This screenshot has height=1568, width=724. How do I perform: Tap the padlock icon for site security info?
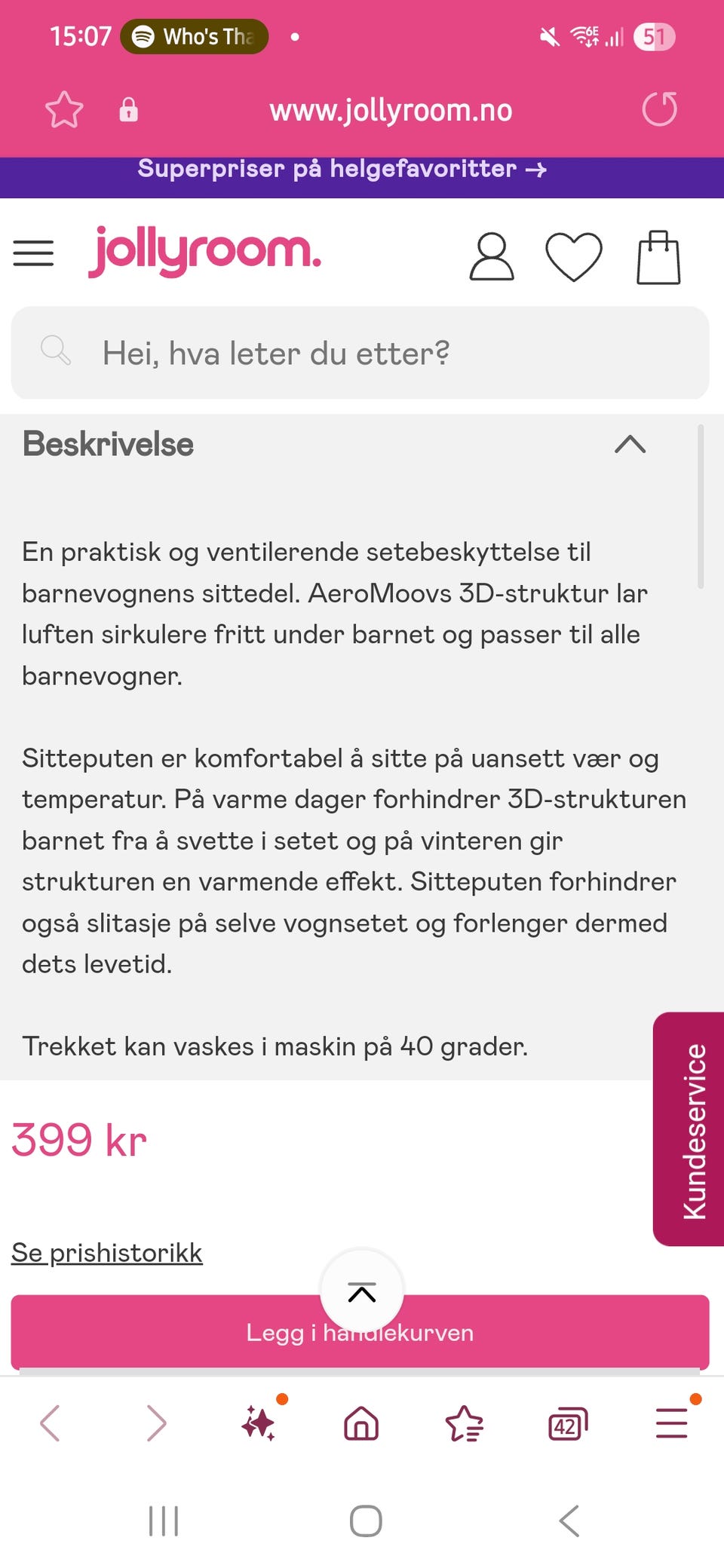point(128,110)
